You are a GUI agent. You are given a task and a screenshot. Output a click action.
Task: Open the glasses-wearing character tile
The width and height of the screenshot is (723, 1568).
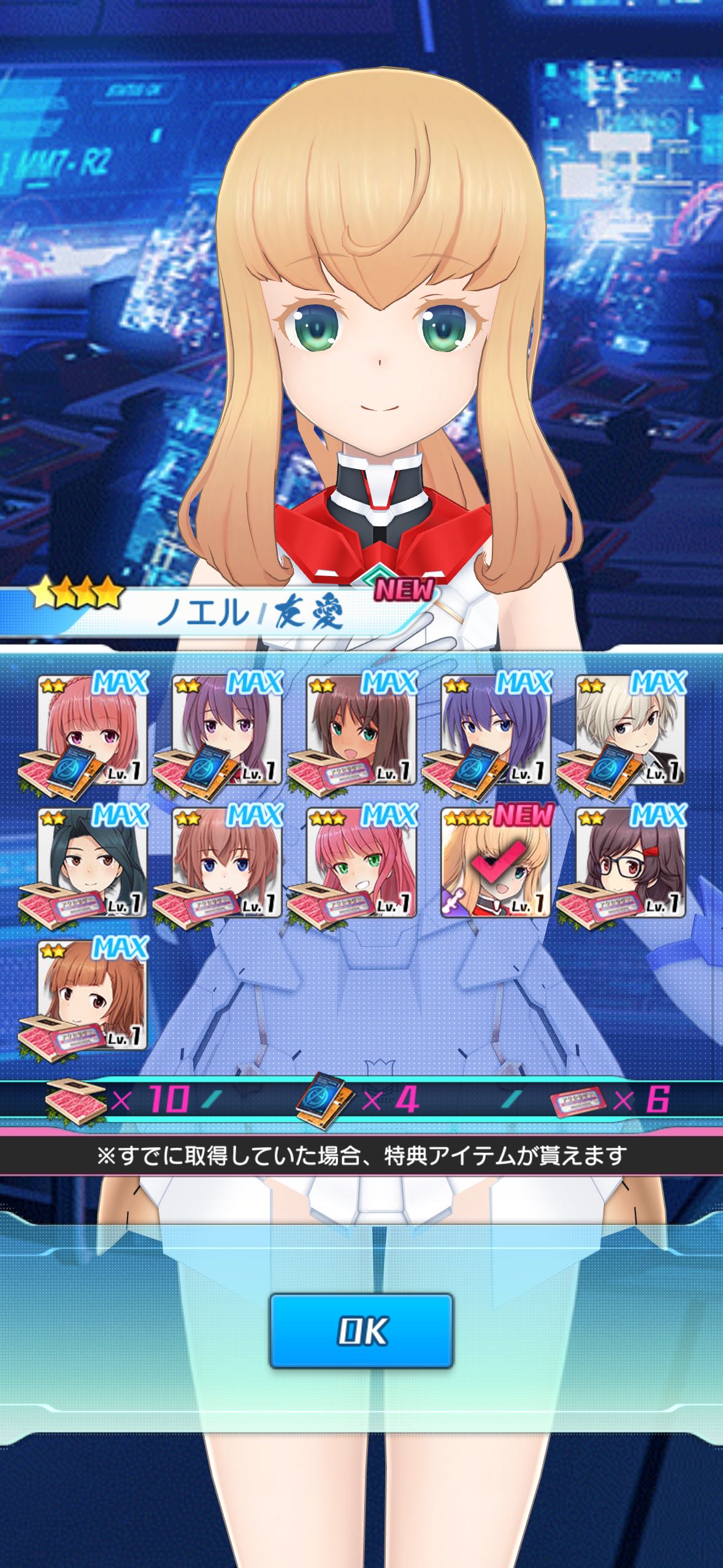pos(630,863)
